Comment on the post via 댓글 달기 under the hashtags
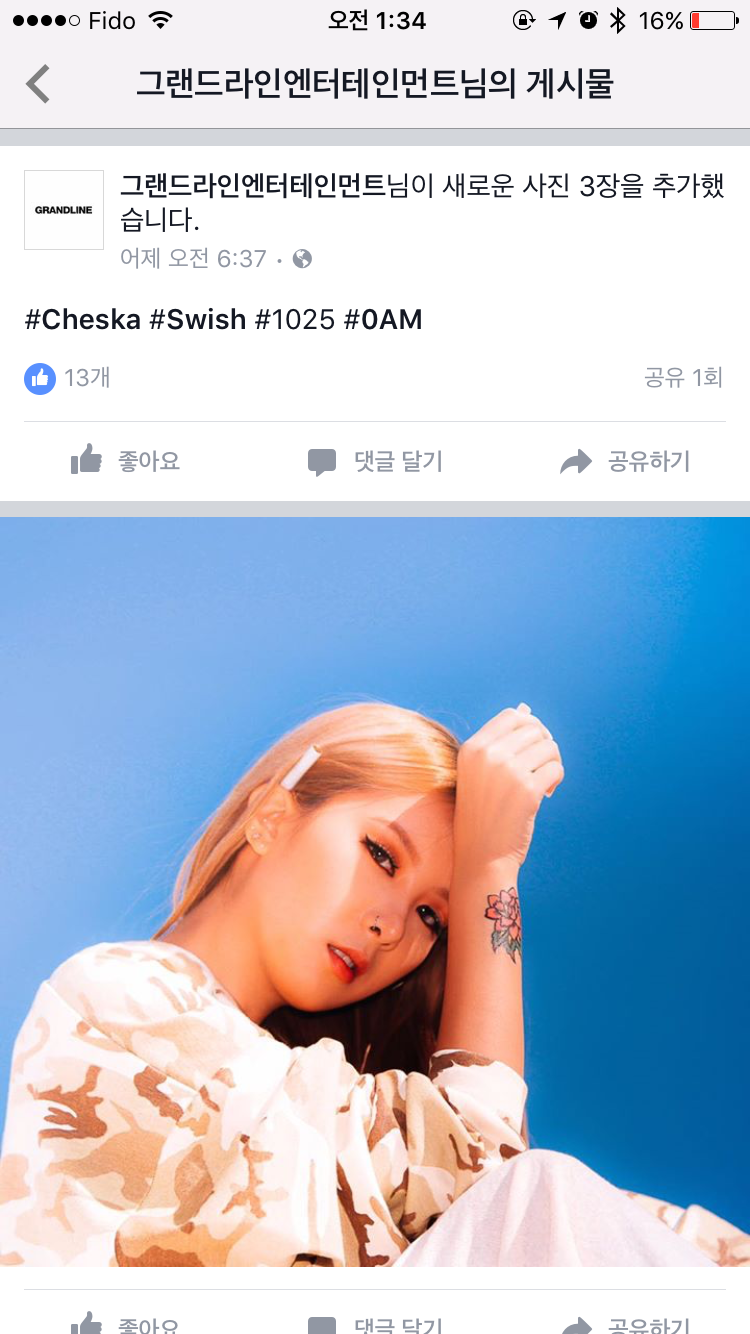The width and height of the screenshot is (750, 1334). [375, 461]
